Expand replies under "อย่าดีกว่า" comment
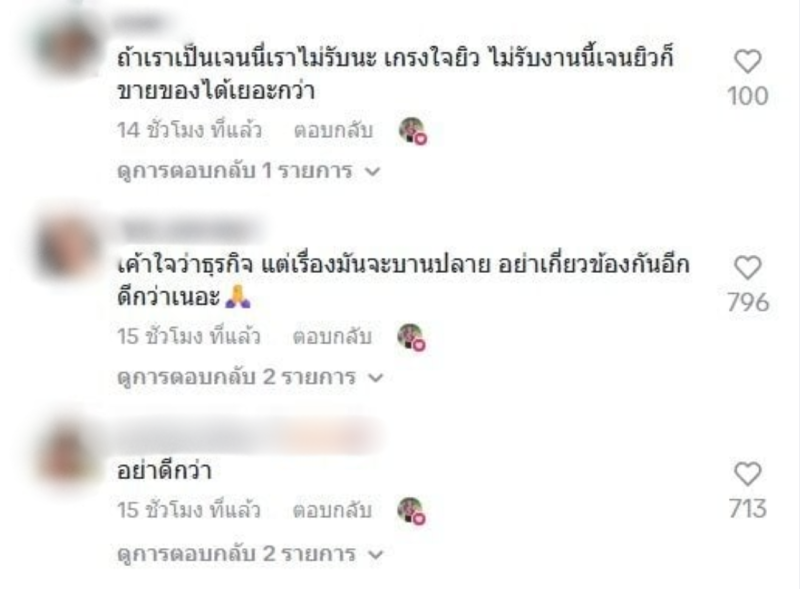 pos(250,551)
